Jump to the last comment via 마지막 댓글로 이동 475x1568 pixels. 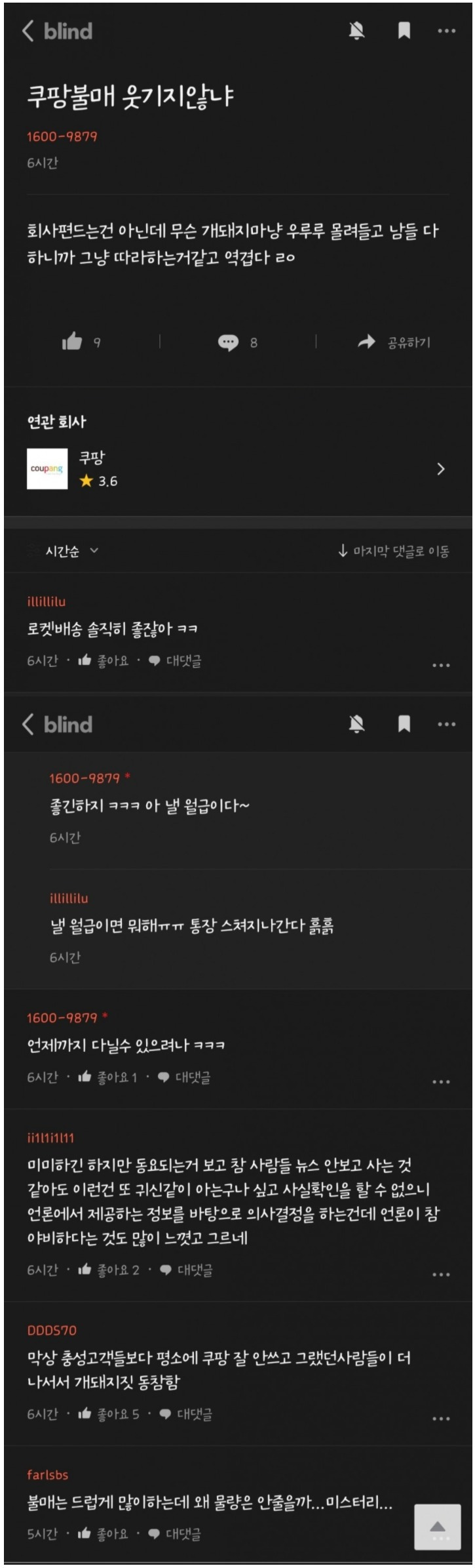(394, 551)
